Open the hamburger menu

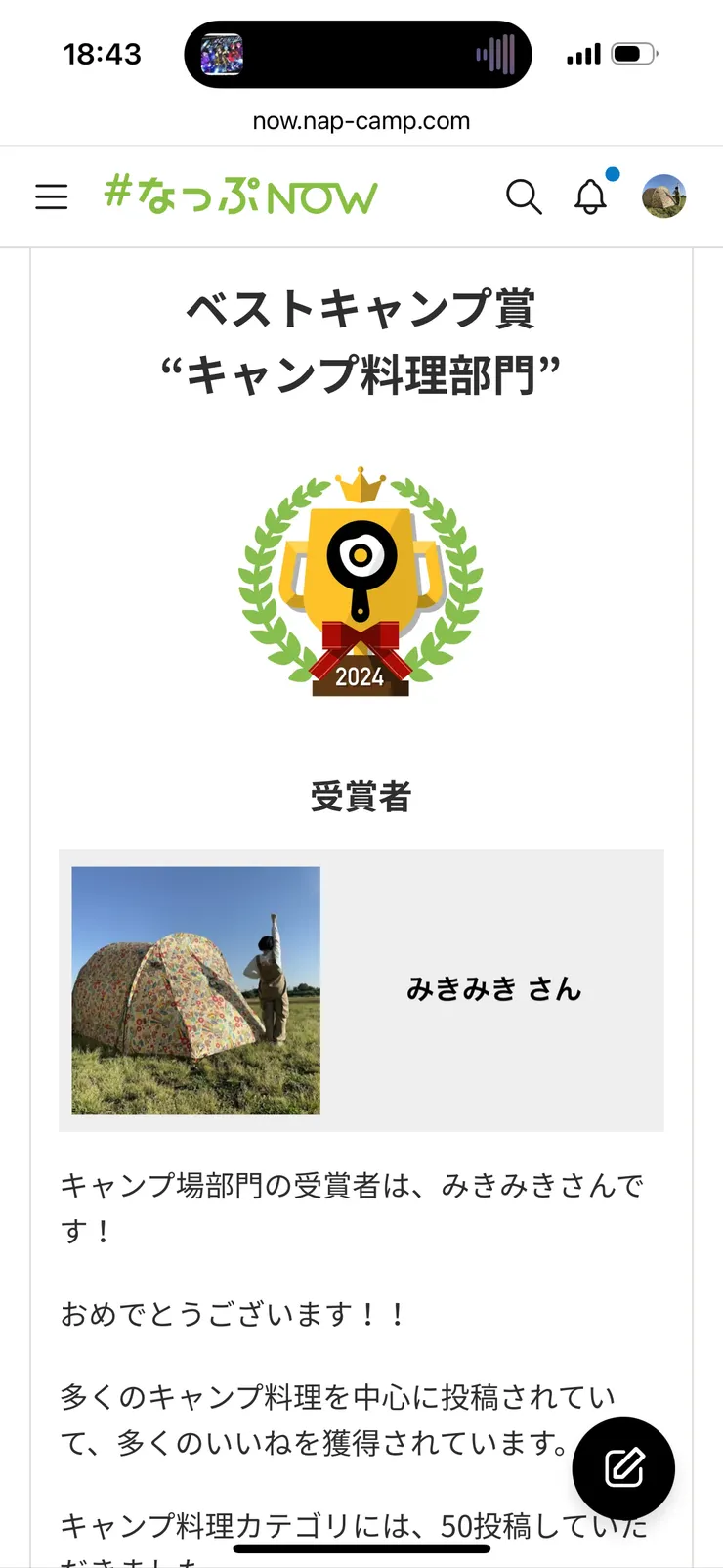[52, 196]
